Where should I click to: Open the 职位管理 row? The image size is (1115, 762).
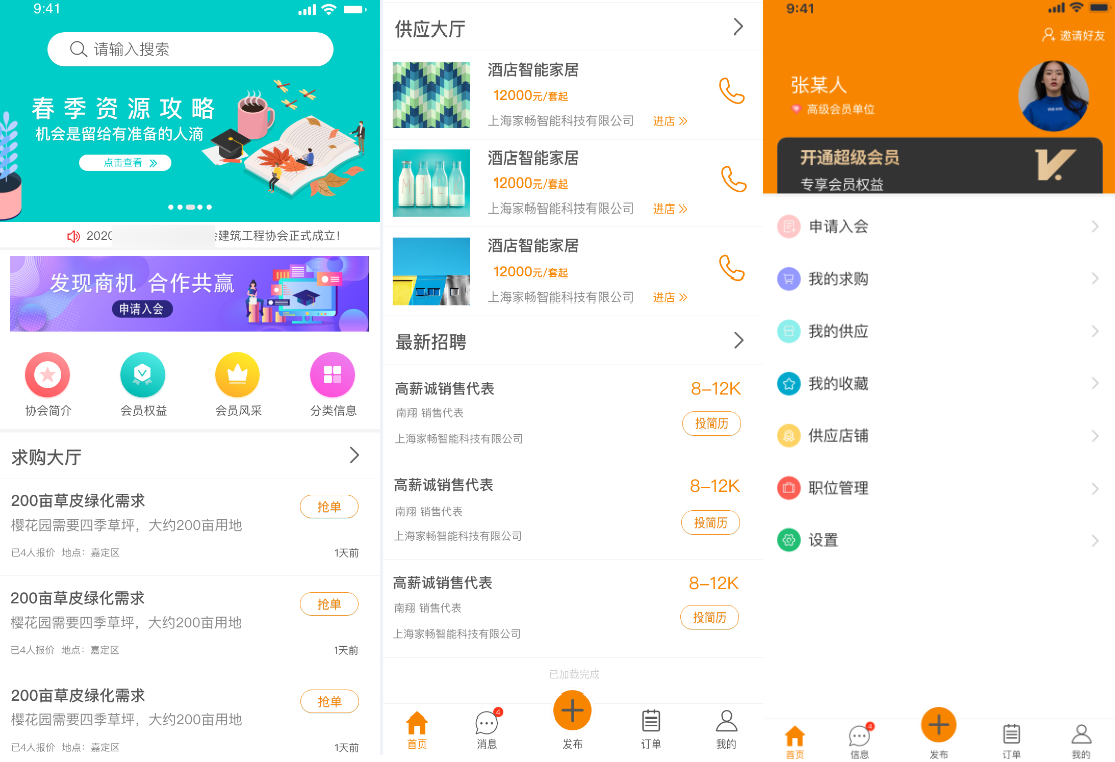point(938,488)
